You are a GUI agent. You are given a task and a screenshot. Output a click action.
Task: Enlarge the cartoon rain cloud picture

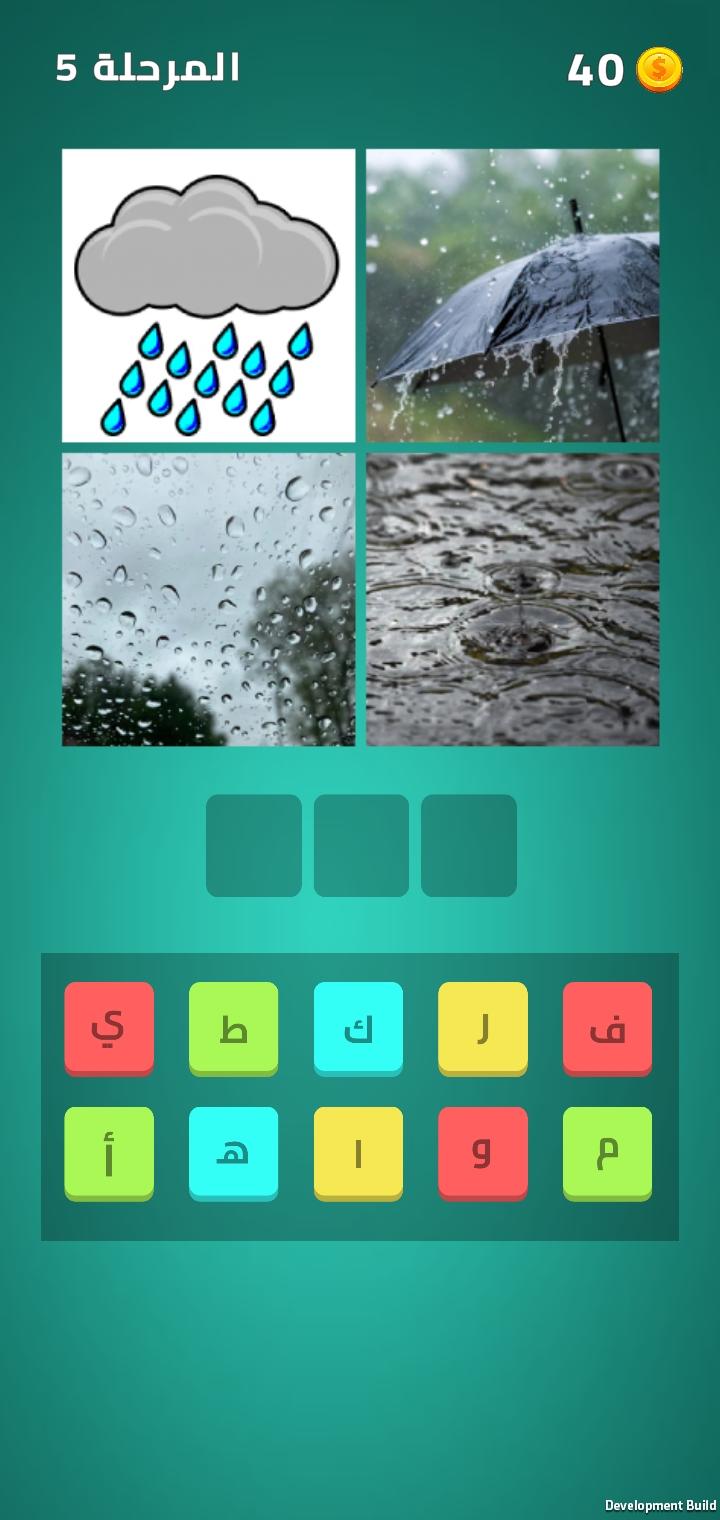click(x=208, y=295)
